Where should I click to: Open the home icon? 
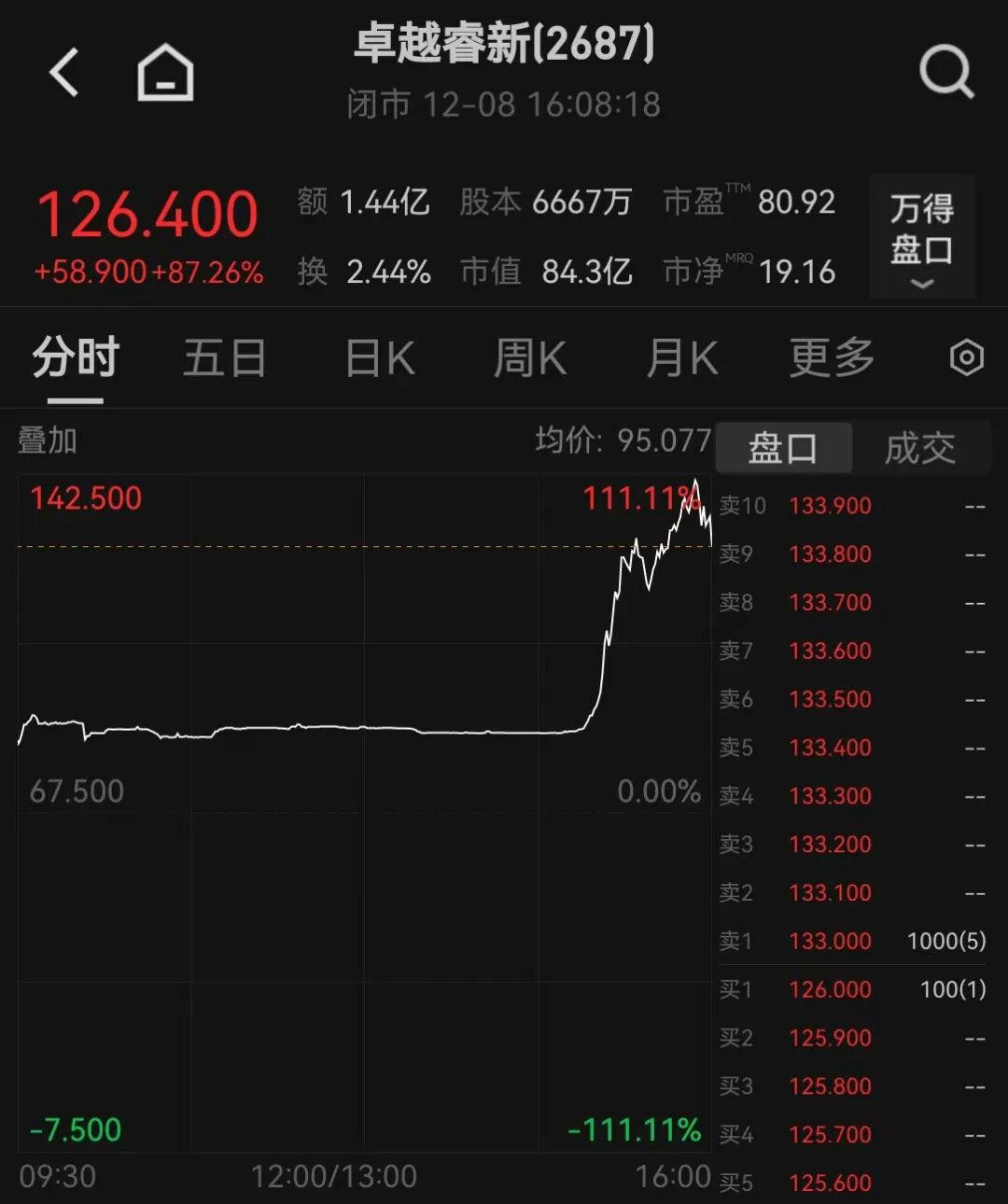(x=165, y=73)
